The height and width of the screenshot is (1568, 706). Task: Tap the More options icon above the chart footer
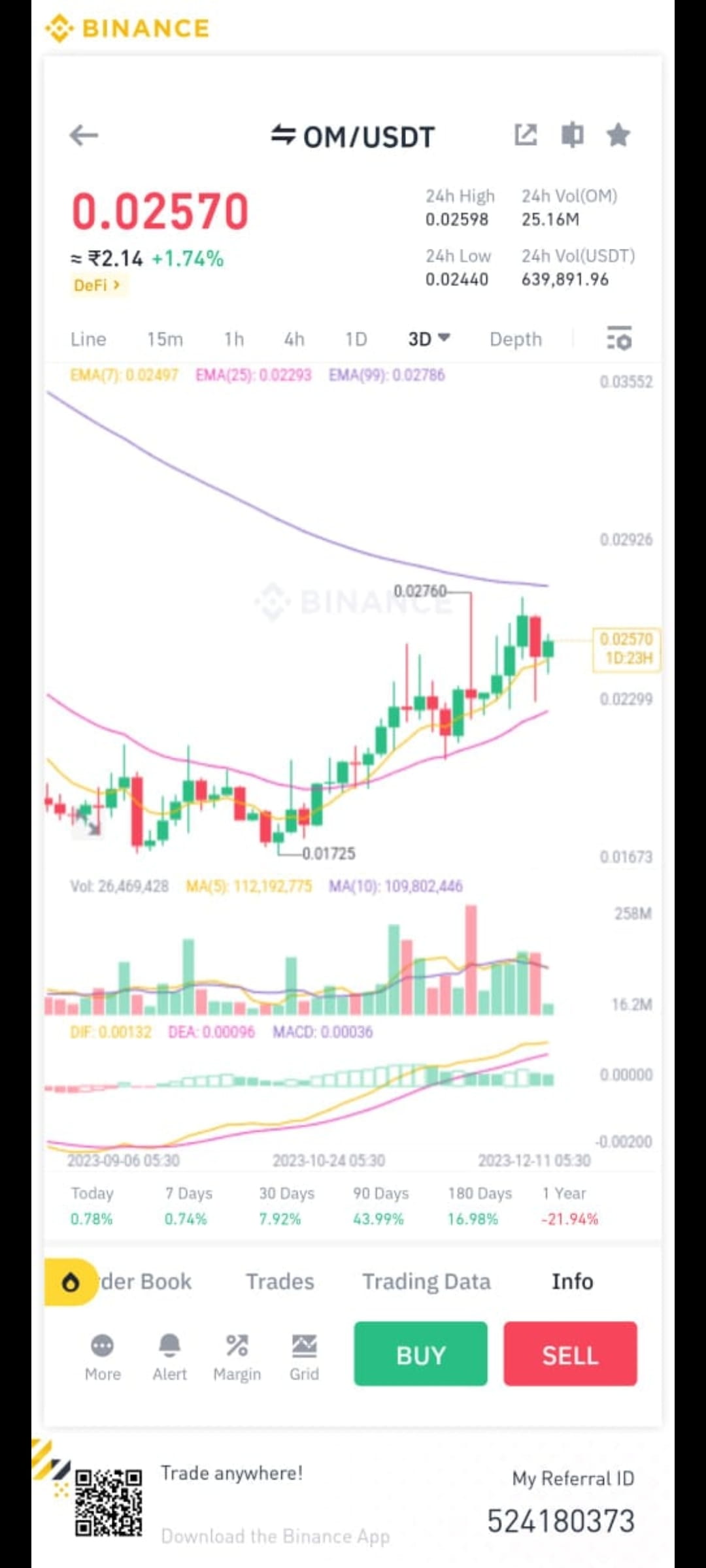pos(103,1344)
